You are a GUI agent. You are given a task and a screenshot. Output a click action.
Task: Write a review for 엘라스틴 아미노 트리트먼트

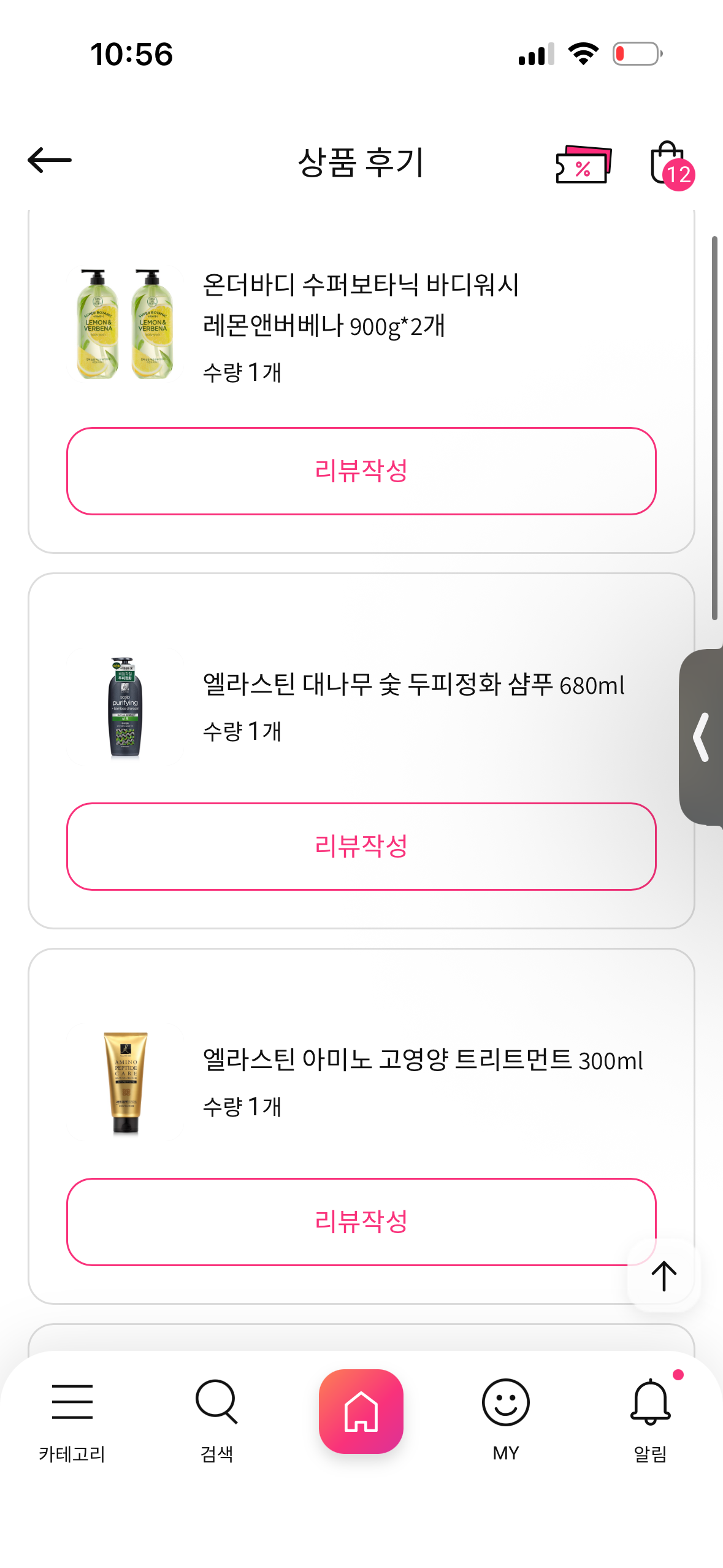tap(361, 1221)
